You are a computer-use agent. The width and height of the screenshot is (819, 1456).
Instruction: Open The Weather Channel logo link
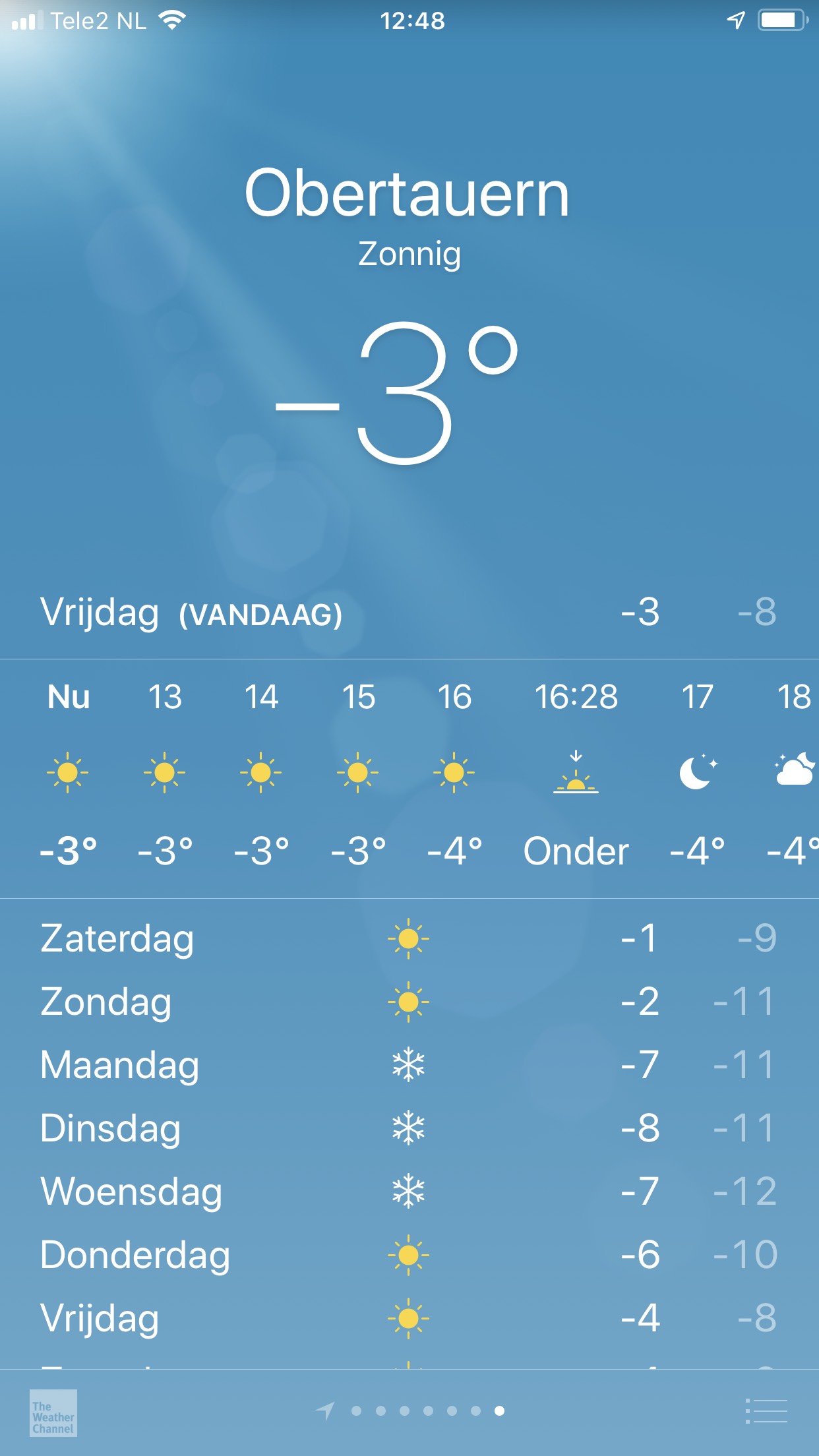pos(53,1413)
